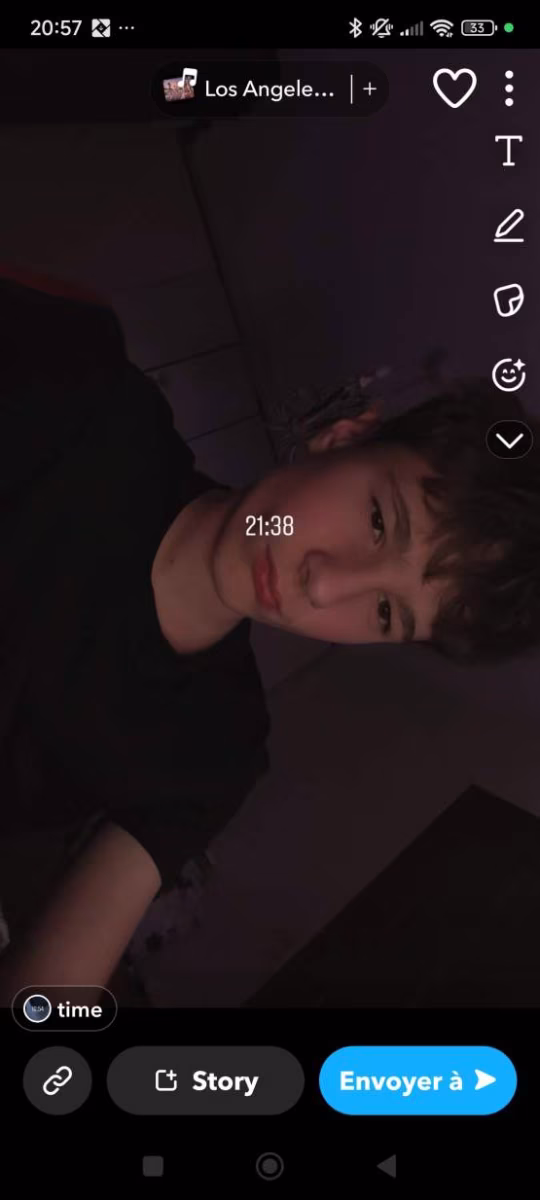The height and width of the screenshot is (1200, 540).
Task: Open the sticker picker
Action: point(509,301)
